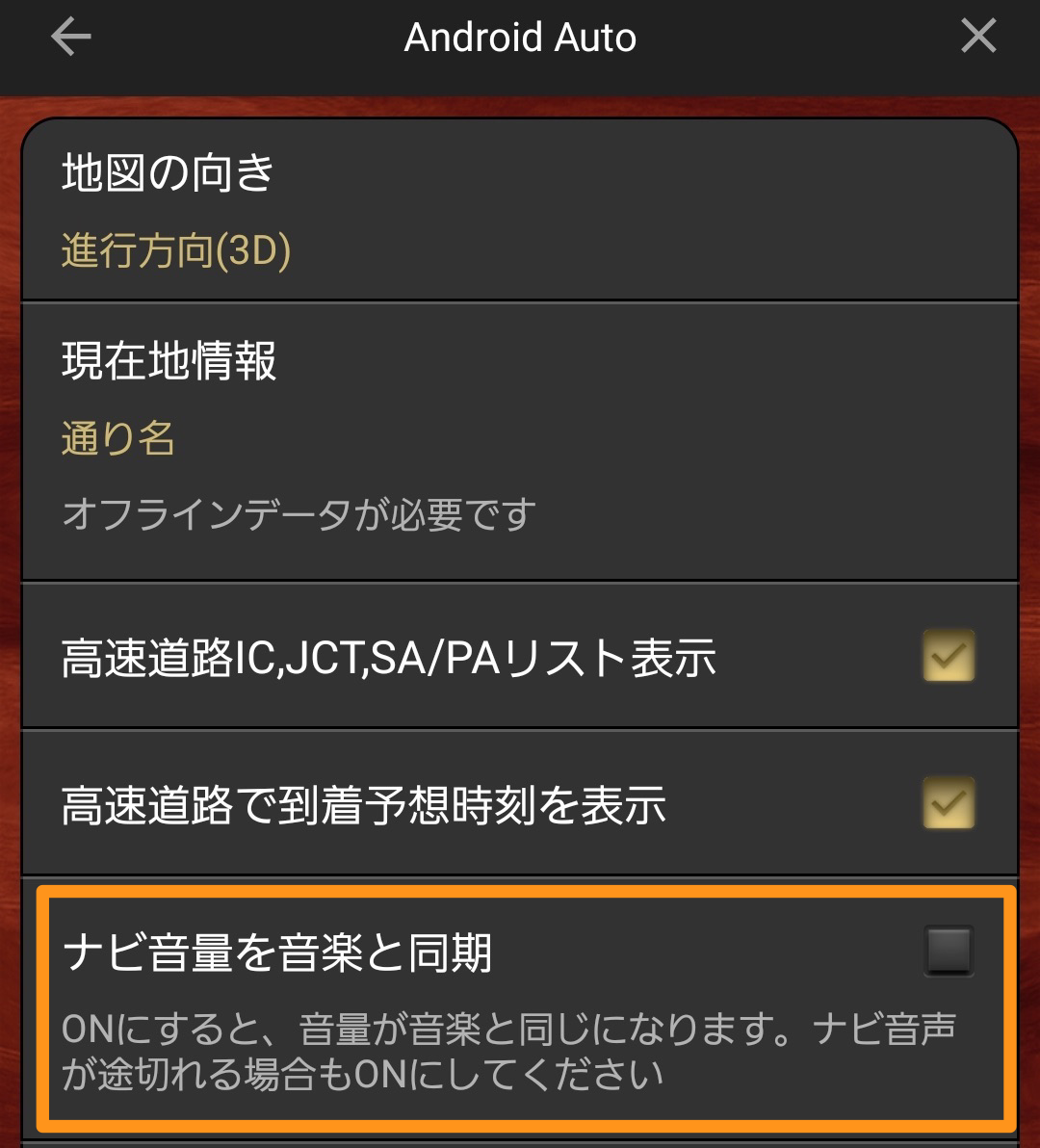Viewport: 1040px width, 1148px height.
Task: Close the Android Auto settings screen
Action: [x=978, y=38]
